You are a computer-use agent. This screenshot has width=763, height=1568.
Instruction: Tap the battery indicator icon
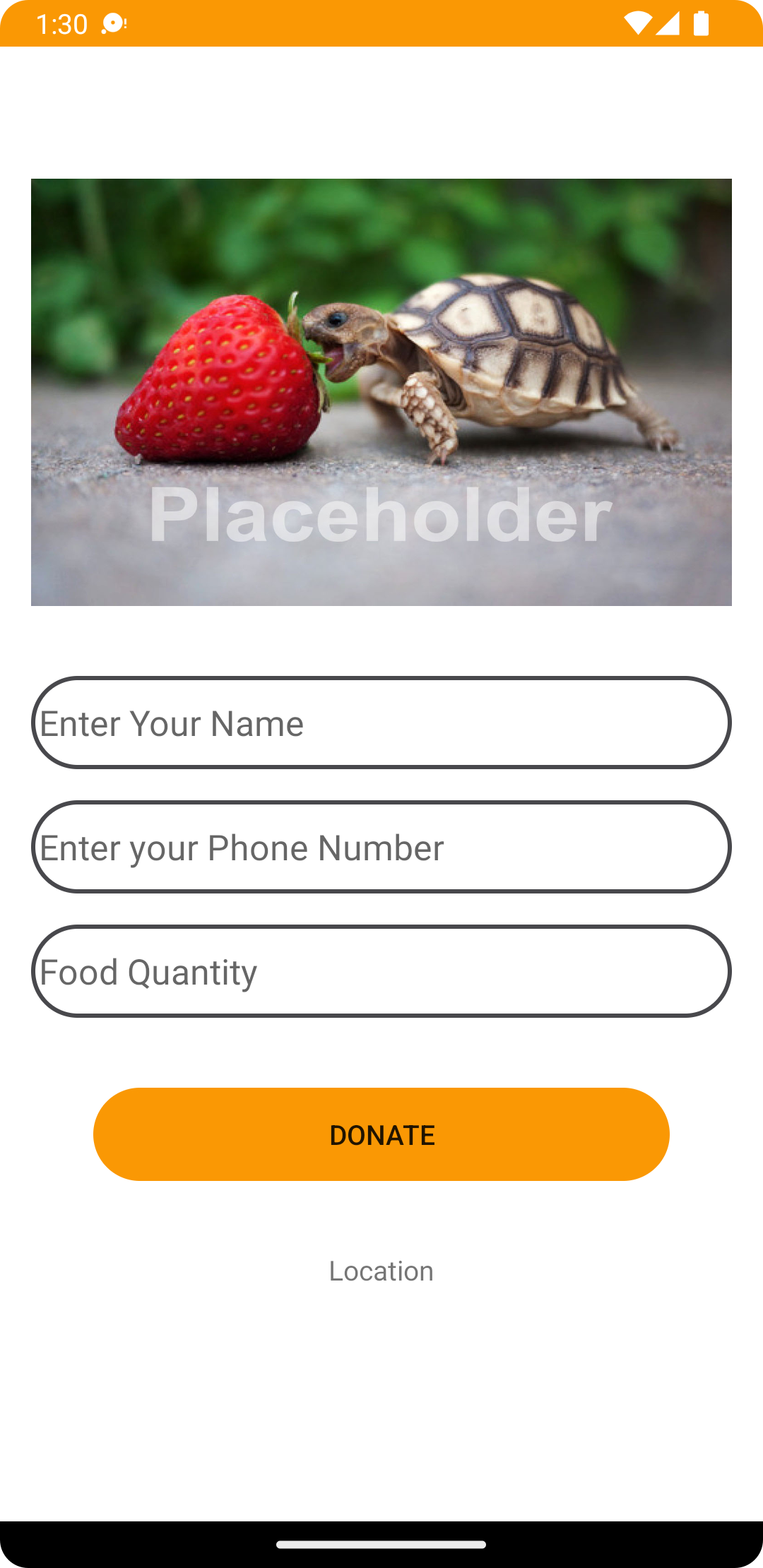pos(701,23)
